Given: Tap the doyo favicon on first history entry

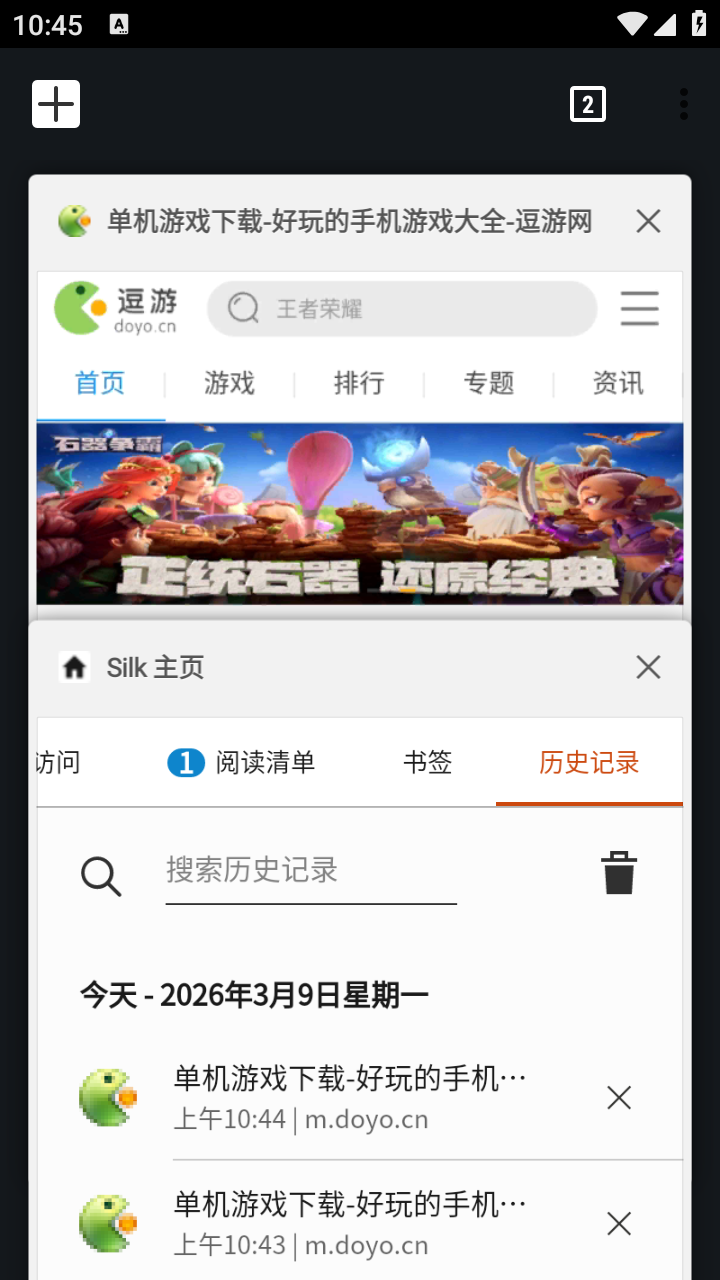Looking at the screenshot, I should coord(108,1097).
